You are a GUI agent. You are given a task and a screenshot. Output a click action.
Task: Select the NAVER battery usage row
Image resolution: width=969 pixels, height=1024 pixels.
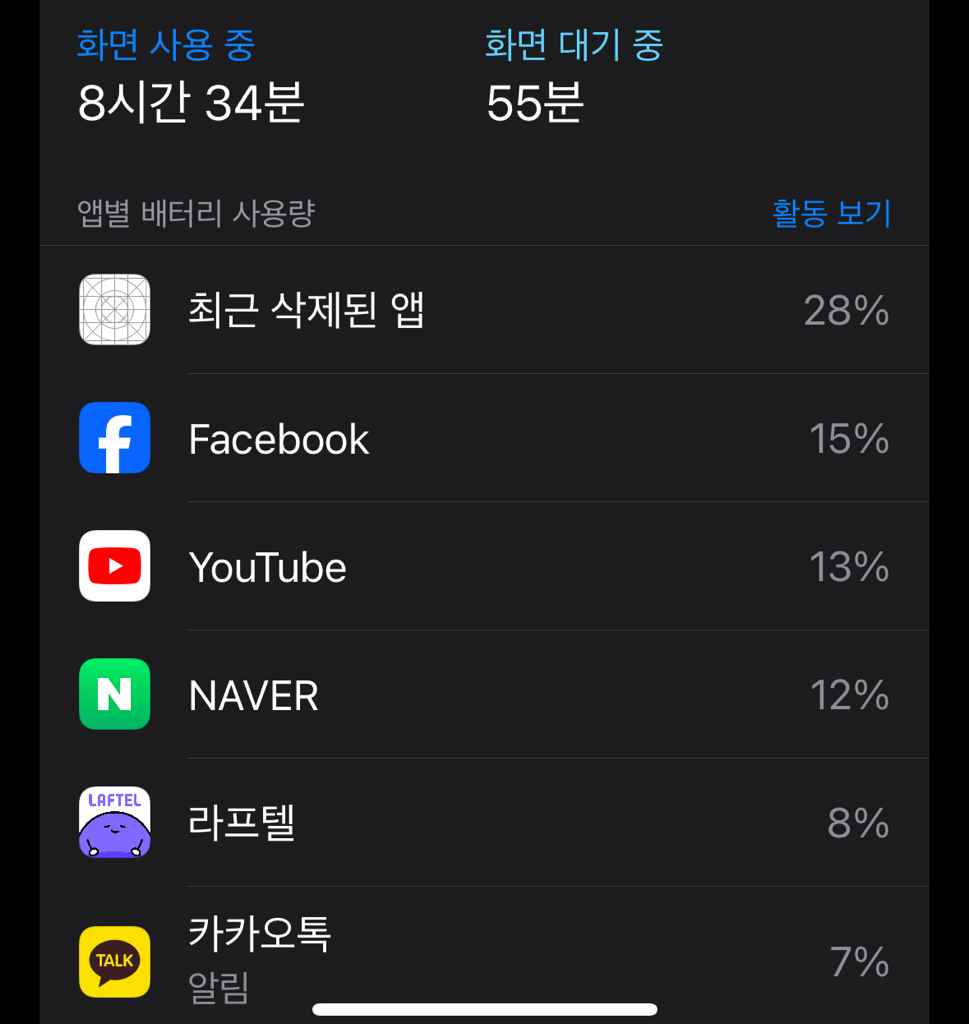click(x=484, y=694)
